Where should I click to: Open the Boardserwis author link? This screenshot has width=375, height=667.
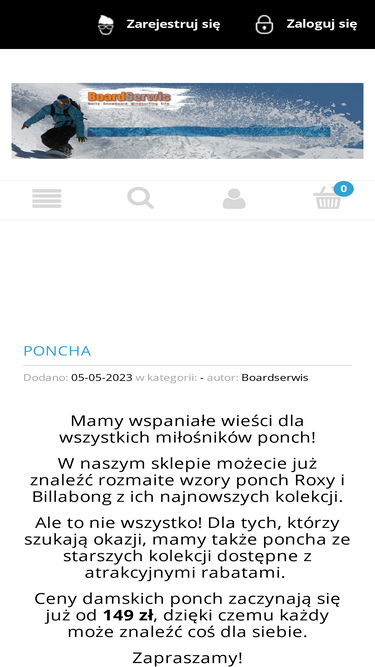click(x=275, y=378)
